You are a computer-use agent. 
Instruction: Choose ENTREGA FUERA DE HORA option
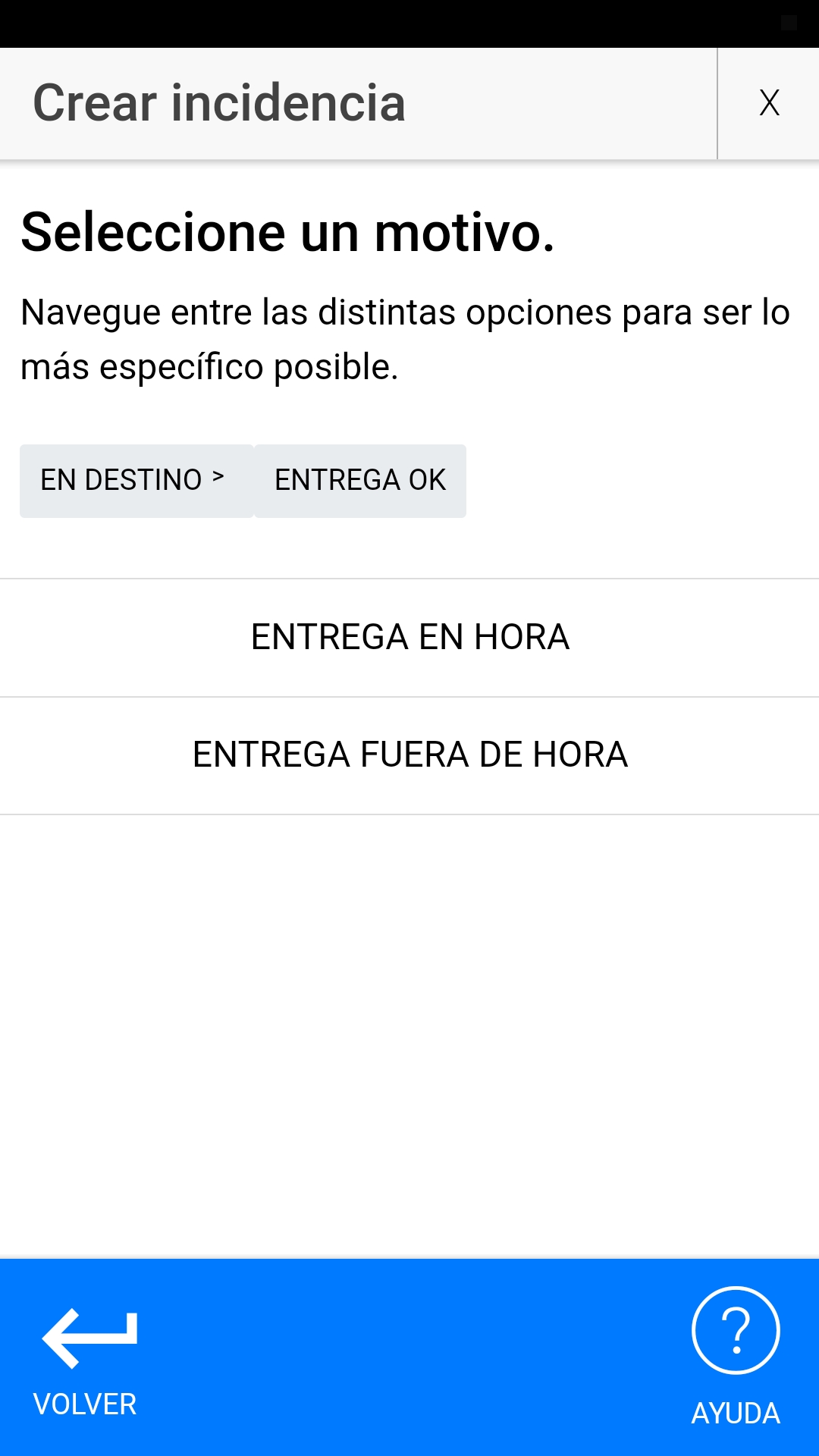coord(409,756)
